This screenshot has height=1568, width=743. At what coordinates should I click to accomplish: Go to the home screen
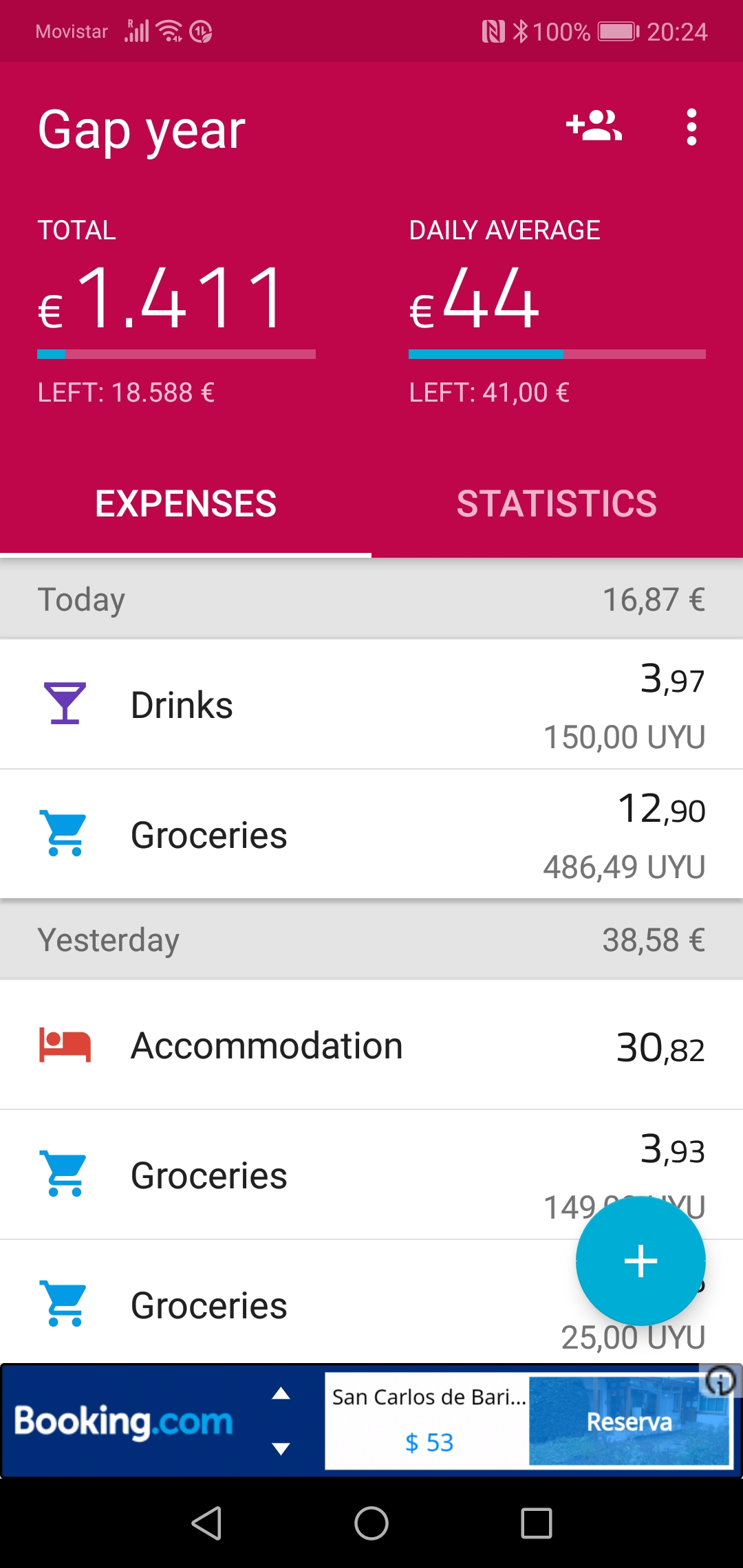tap(371, 1523)
